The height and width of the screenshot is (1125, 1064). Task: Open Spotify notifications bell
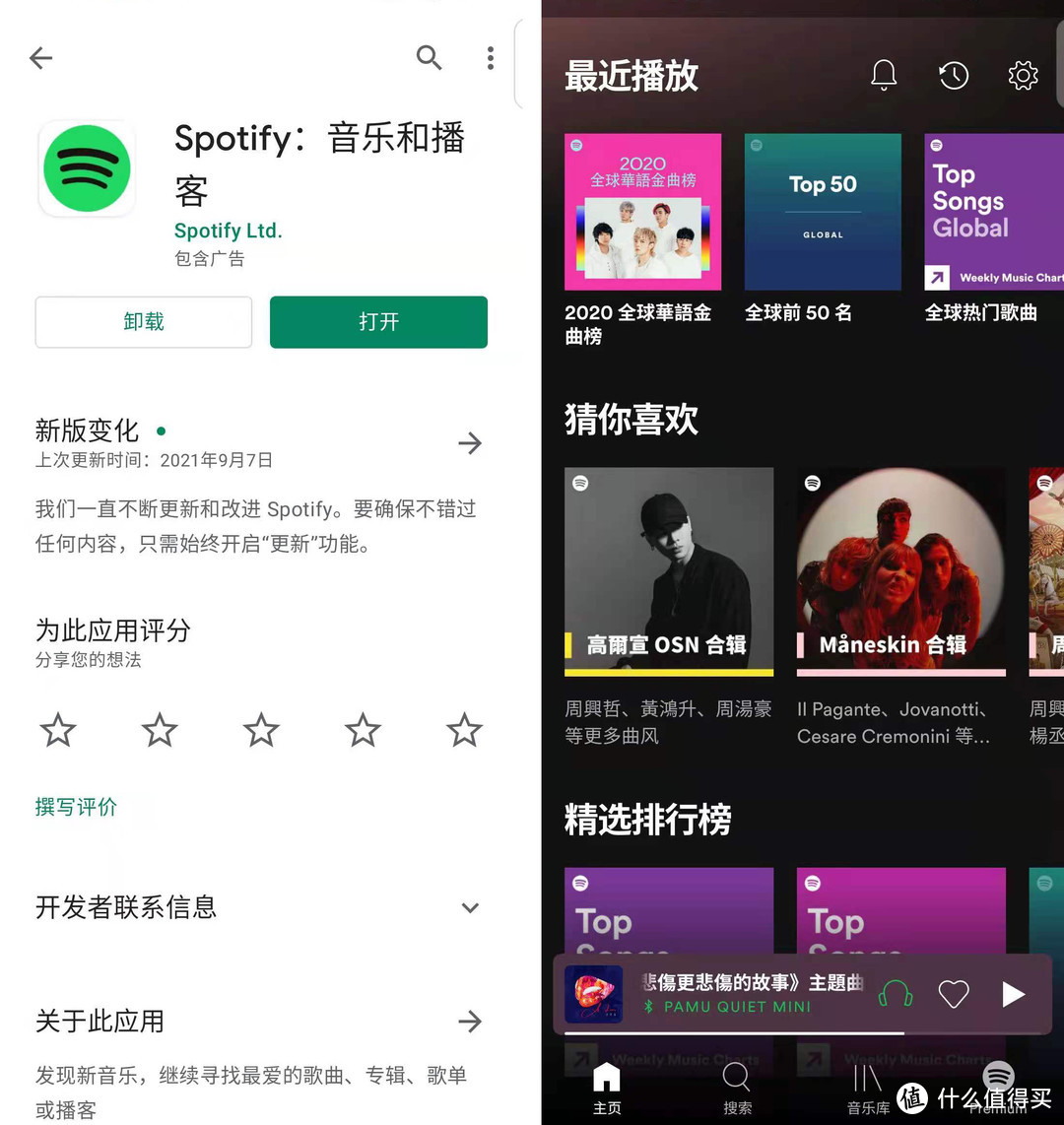884,75
